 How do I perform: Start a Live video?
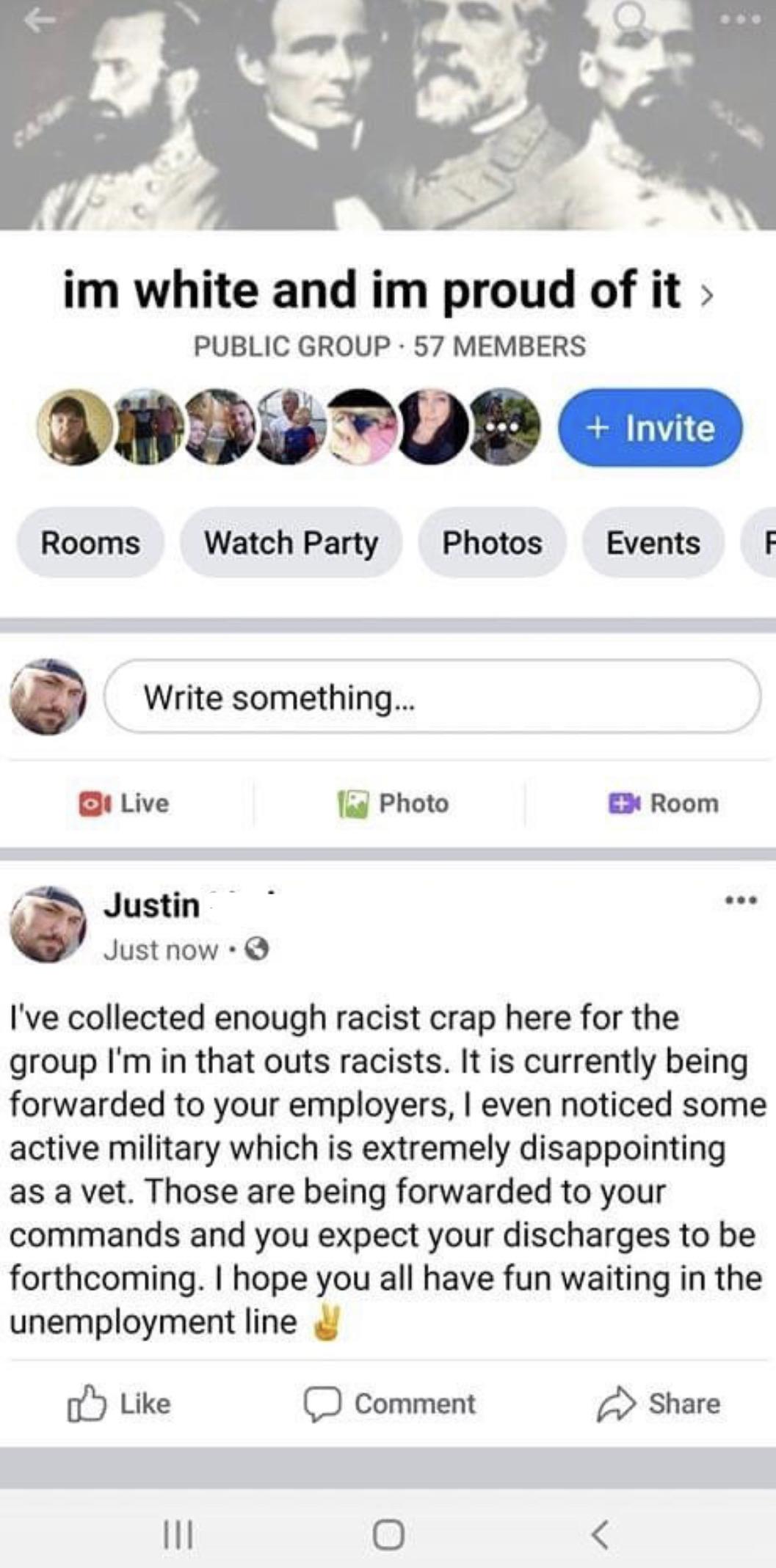point(125,803)
